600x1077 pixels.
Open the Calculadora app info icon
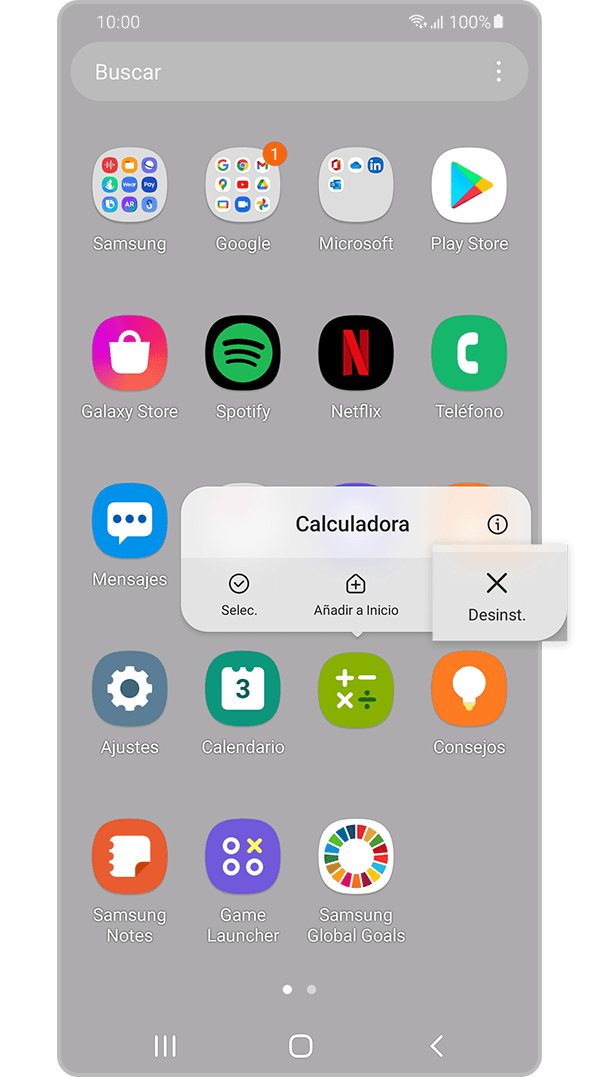(497, 524)
